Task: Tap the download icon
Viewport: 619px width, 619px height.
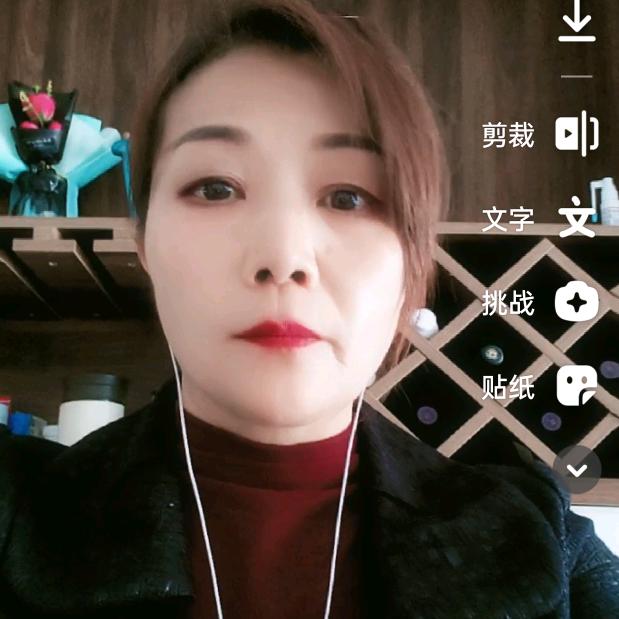Action: (577, 22)
